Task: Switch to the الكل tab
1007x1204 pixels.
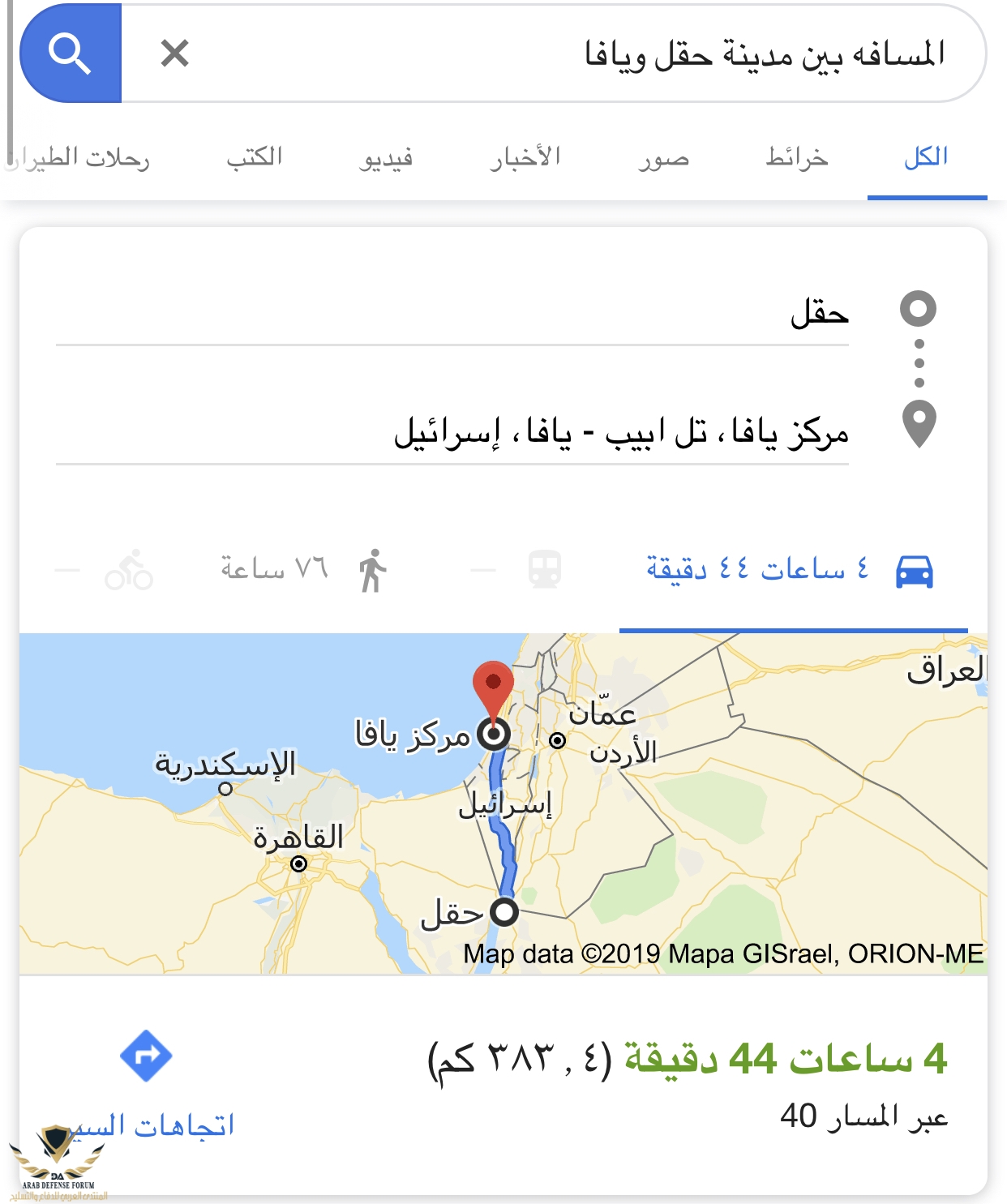Action: pyautogui.click(x=925, y=156)
